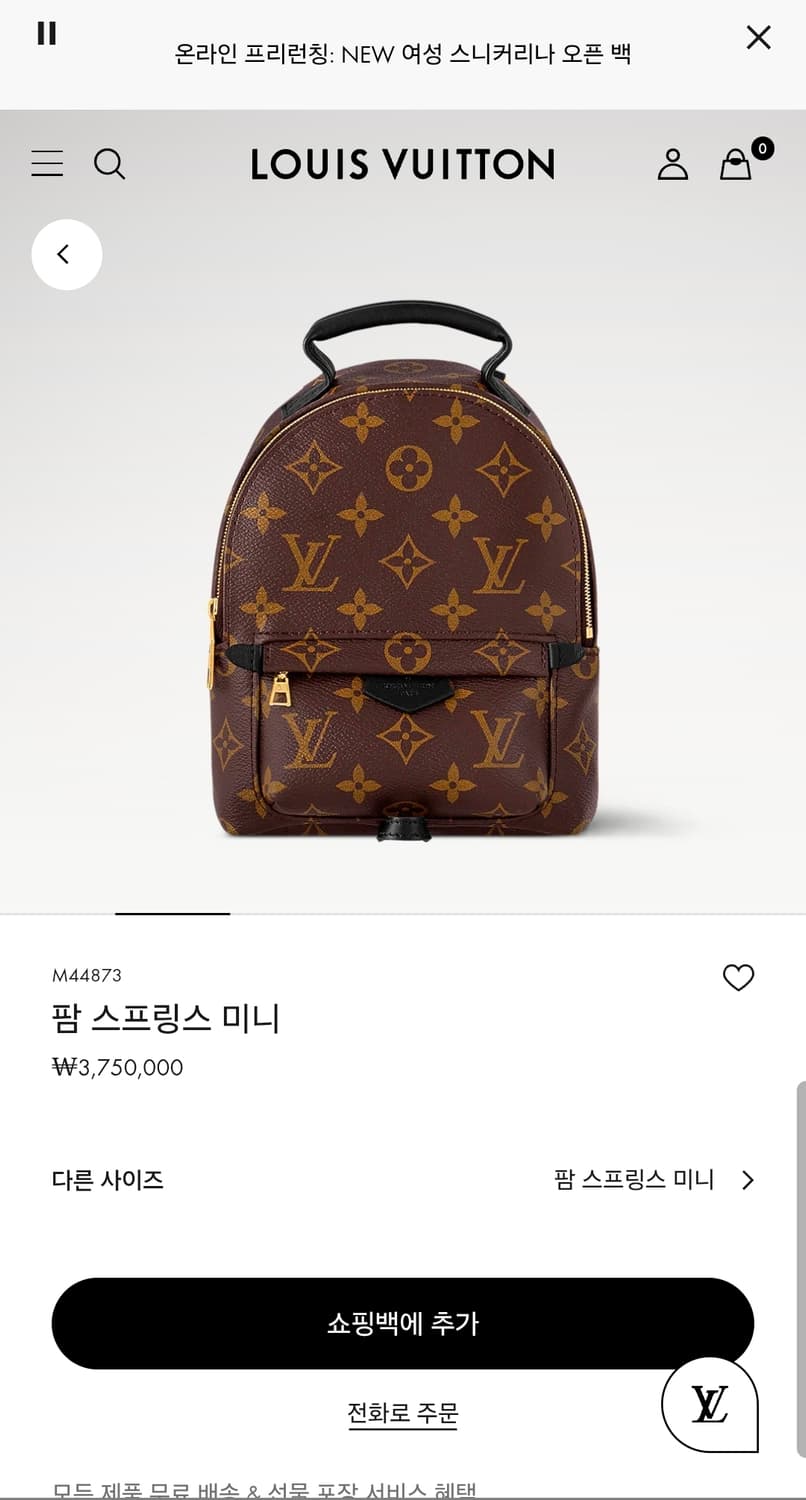Pause the promotional banner rotation
Viewport: 806px width, 1500px height.
coord(44,33)
